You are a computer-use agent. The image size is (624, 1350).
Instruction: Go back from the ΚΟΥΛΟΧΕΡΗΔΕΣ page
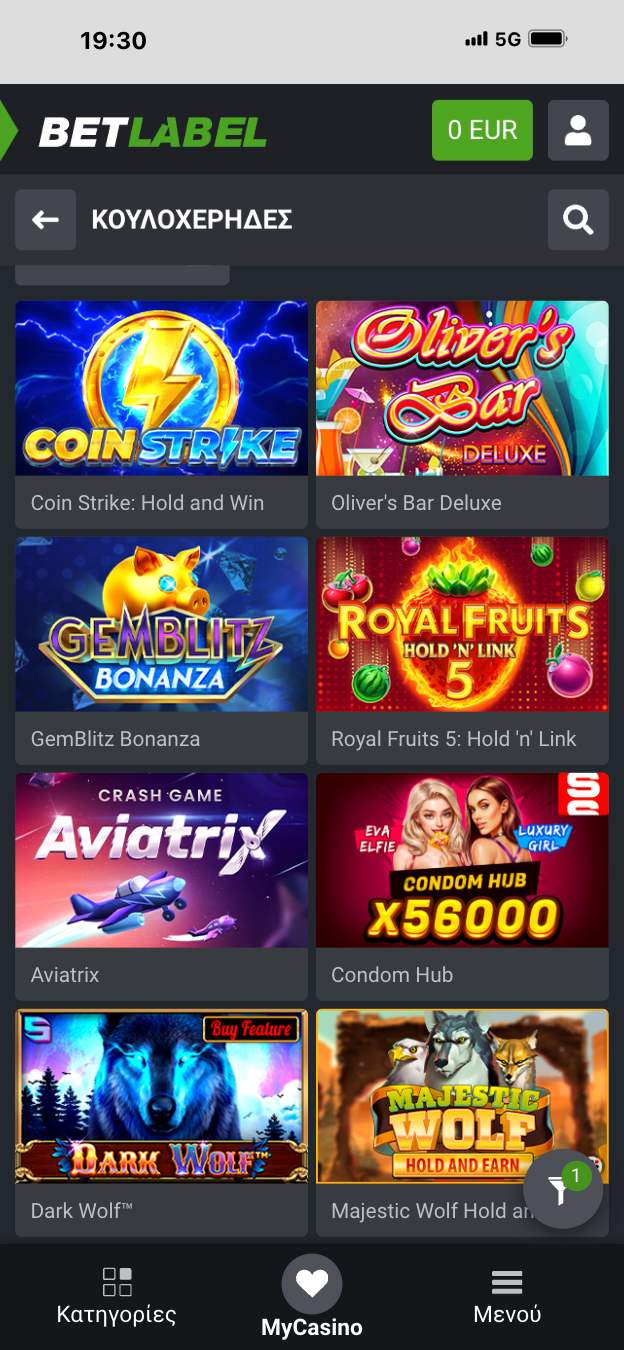45,220
